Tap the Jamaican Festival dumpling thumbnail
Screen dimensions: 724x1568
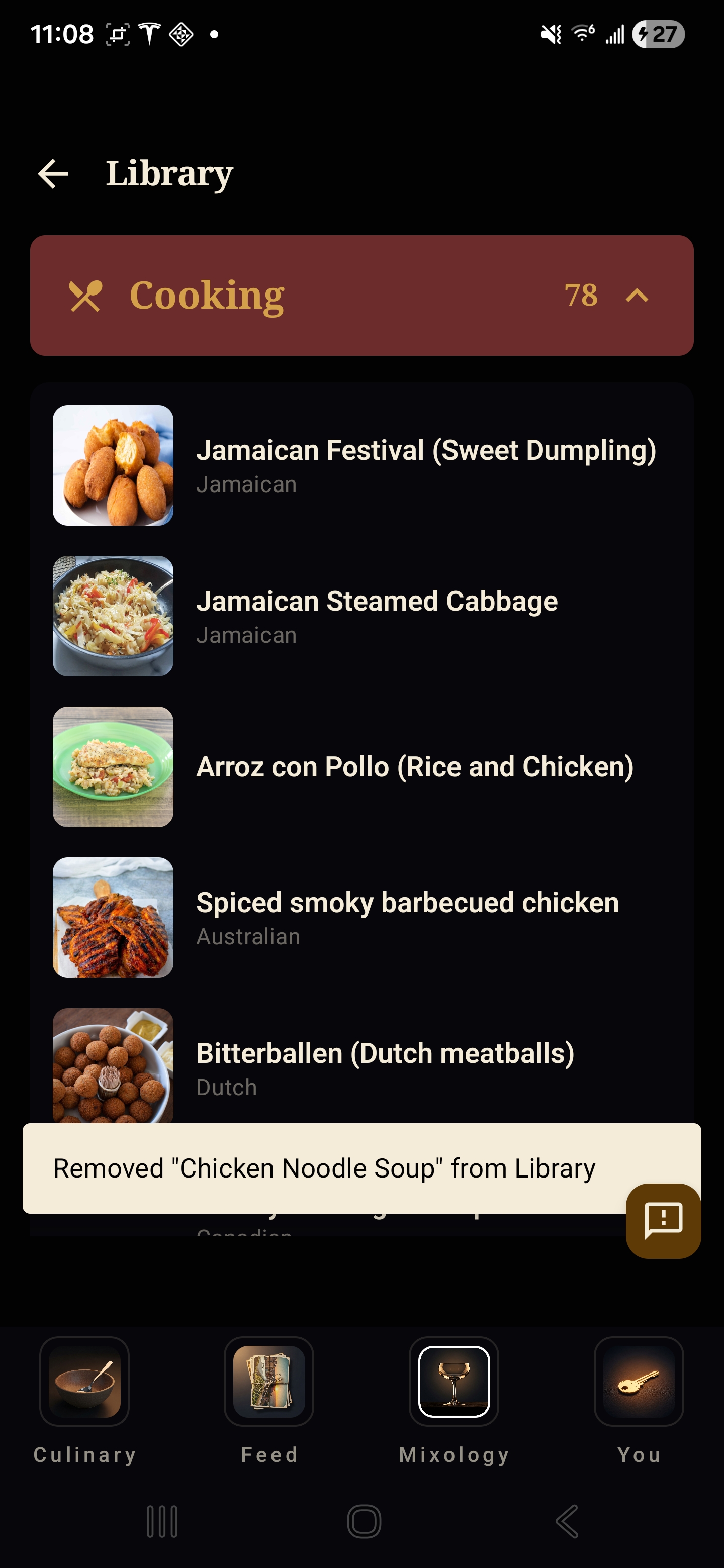[113, 465]
